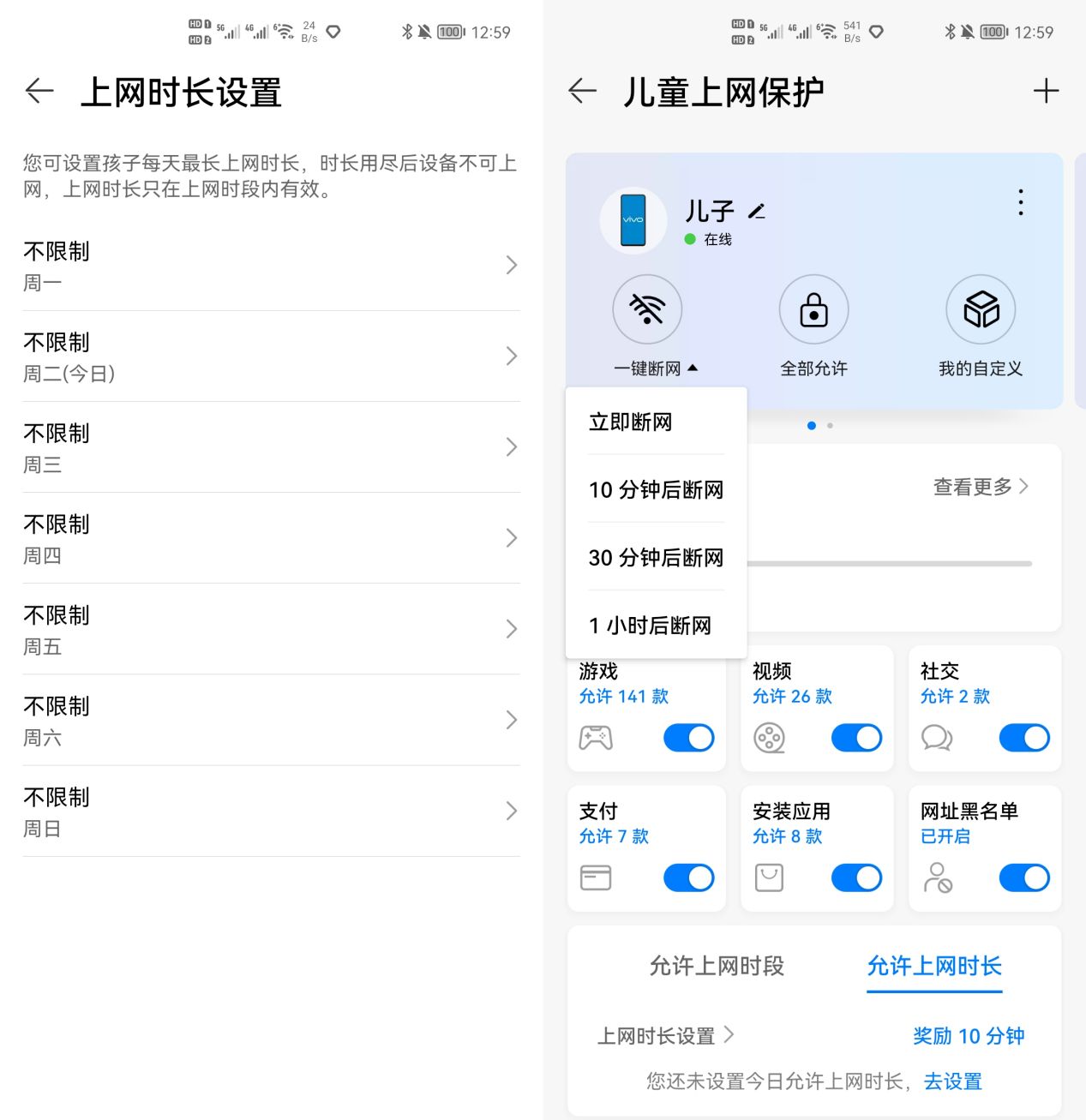This screenshot has height=1120, width=1086.
Task: Open 周三 time limit setting
Action: (271, 447)
